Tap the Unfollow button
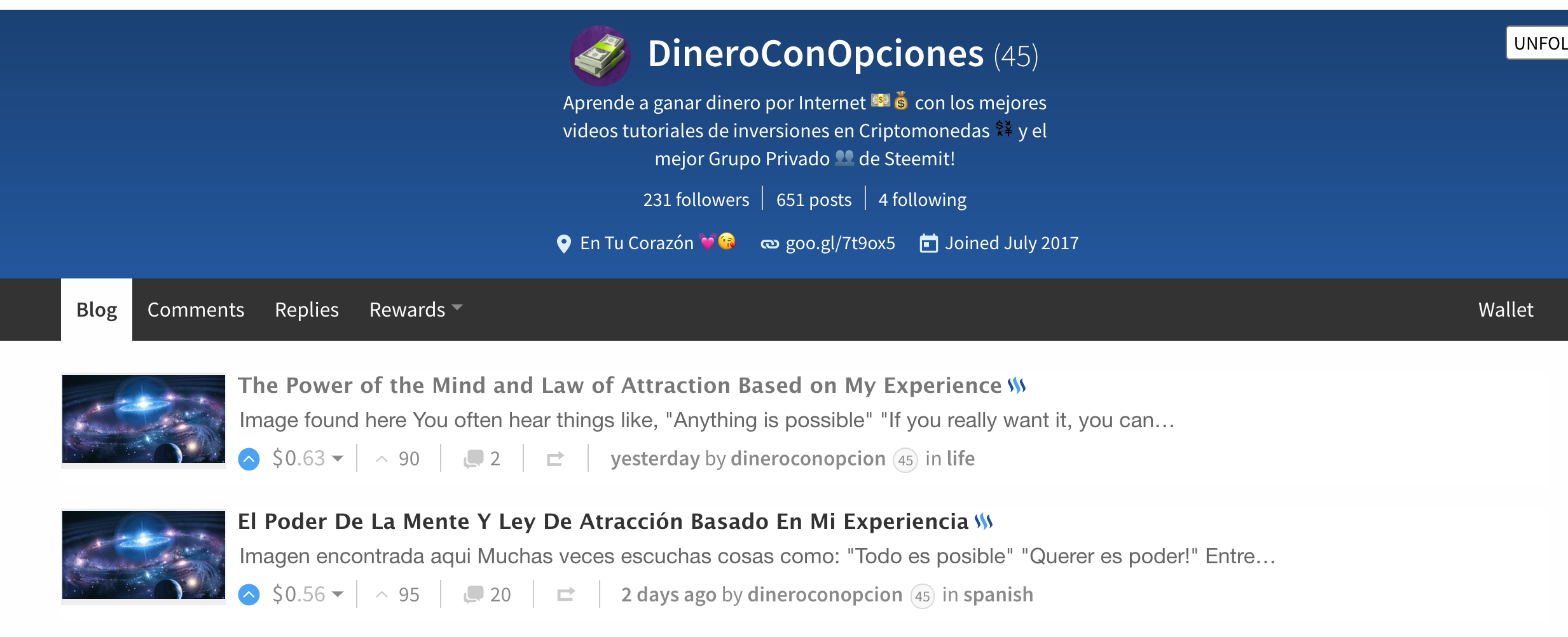The width and height of the screenshot is (1568, 637). coord(1539,43)
